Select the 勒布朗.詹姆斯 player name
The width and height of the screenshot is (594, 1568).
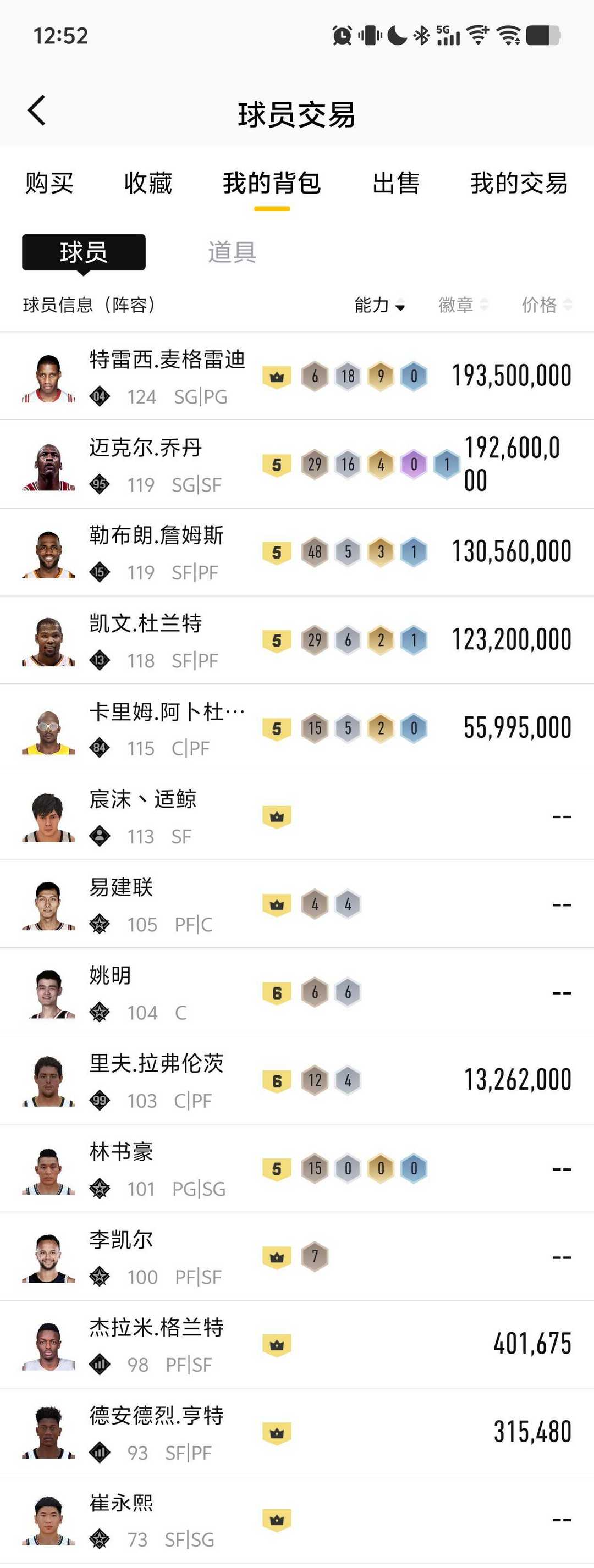point(154,535)
